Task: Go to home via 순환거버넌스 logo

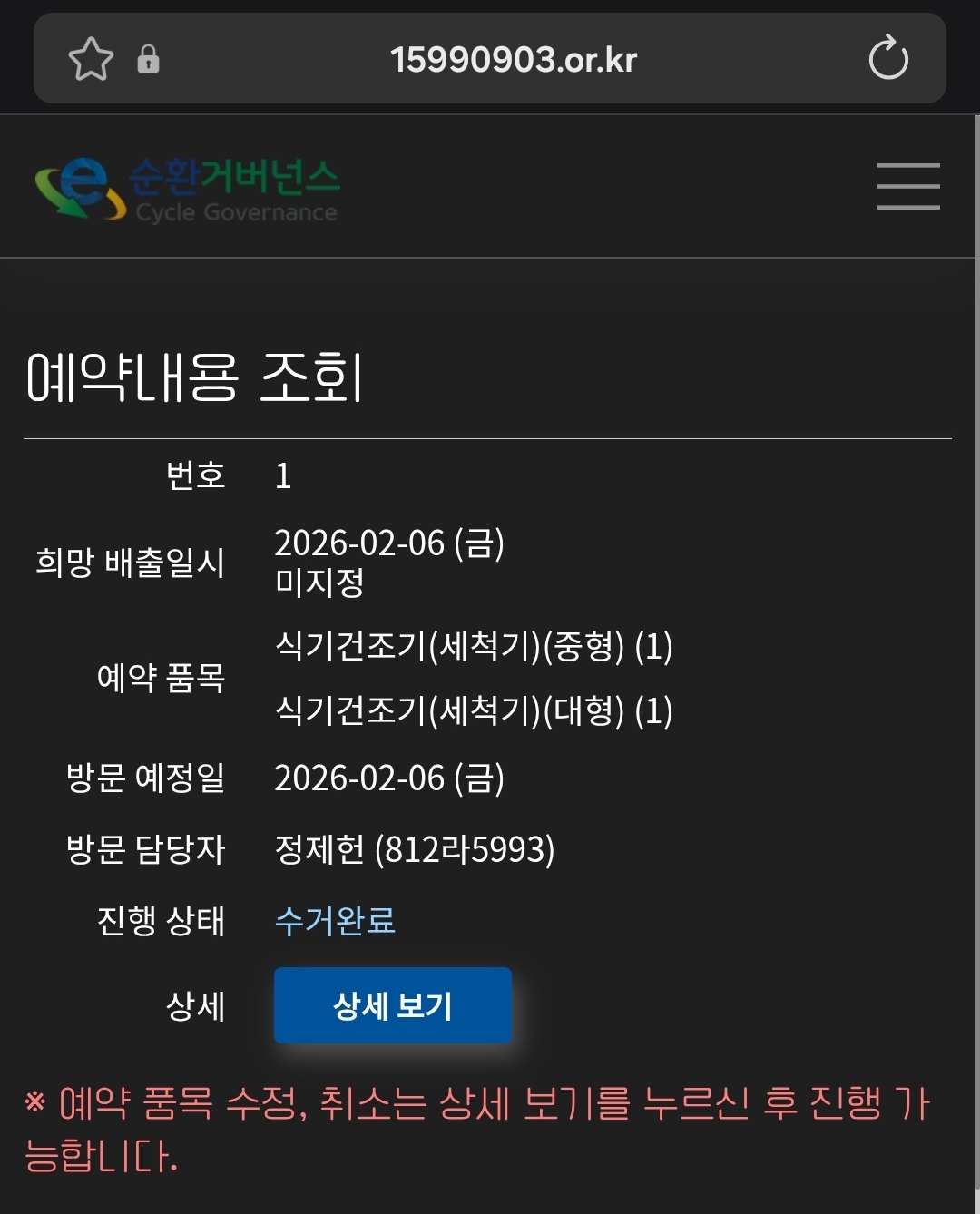Action: [188, 188]
